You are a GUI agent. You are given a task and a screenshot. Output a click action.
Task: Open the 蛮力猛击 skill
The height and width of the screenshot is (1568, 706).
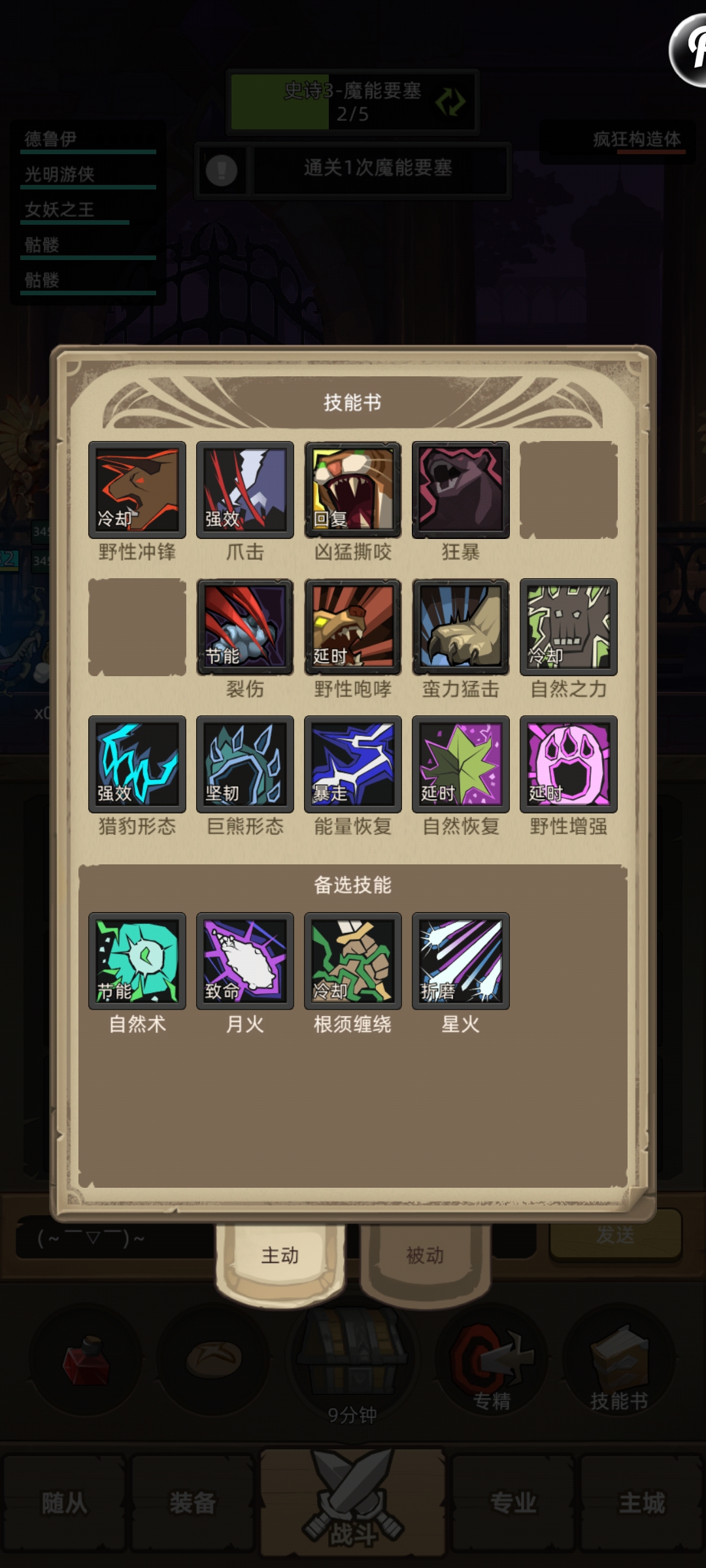coord(461,627)
